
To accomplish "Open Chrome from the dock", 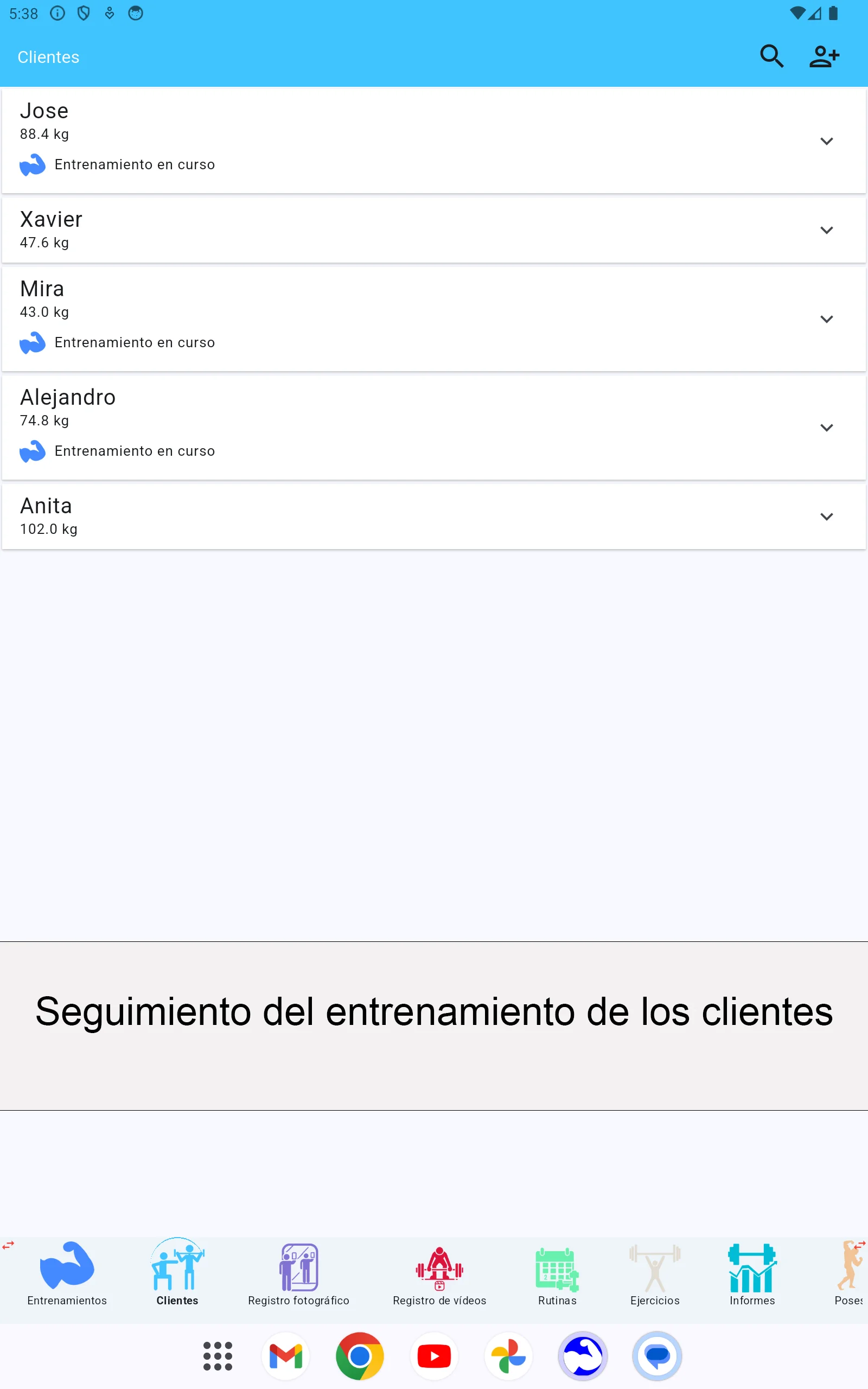I will tap(359, 1355).
